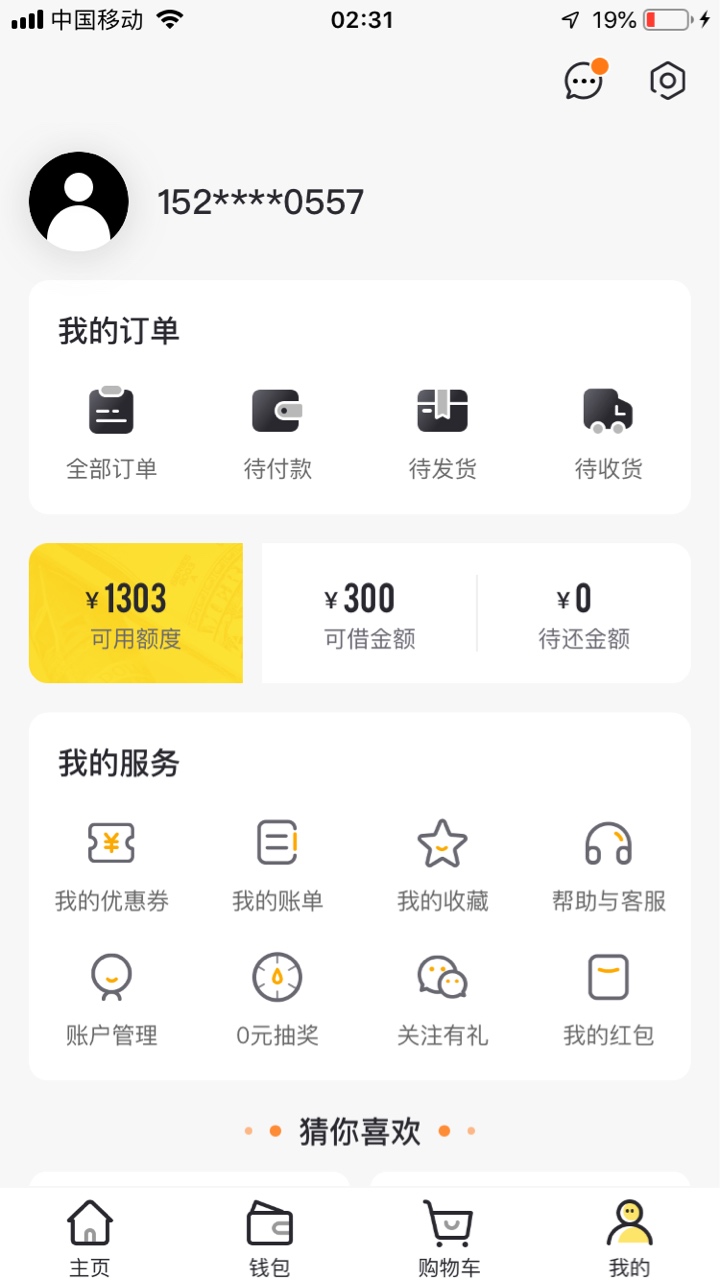The height and width of the screenshot is (1280, 720).
Task: Go to account management (账户管理)
Action: (x=111, y=1000)
